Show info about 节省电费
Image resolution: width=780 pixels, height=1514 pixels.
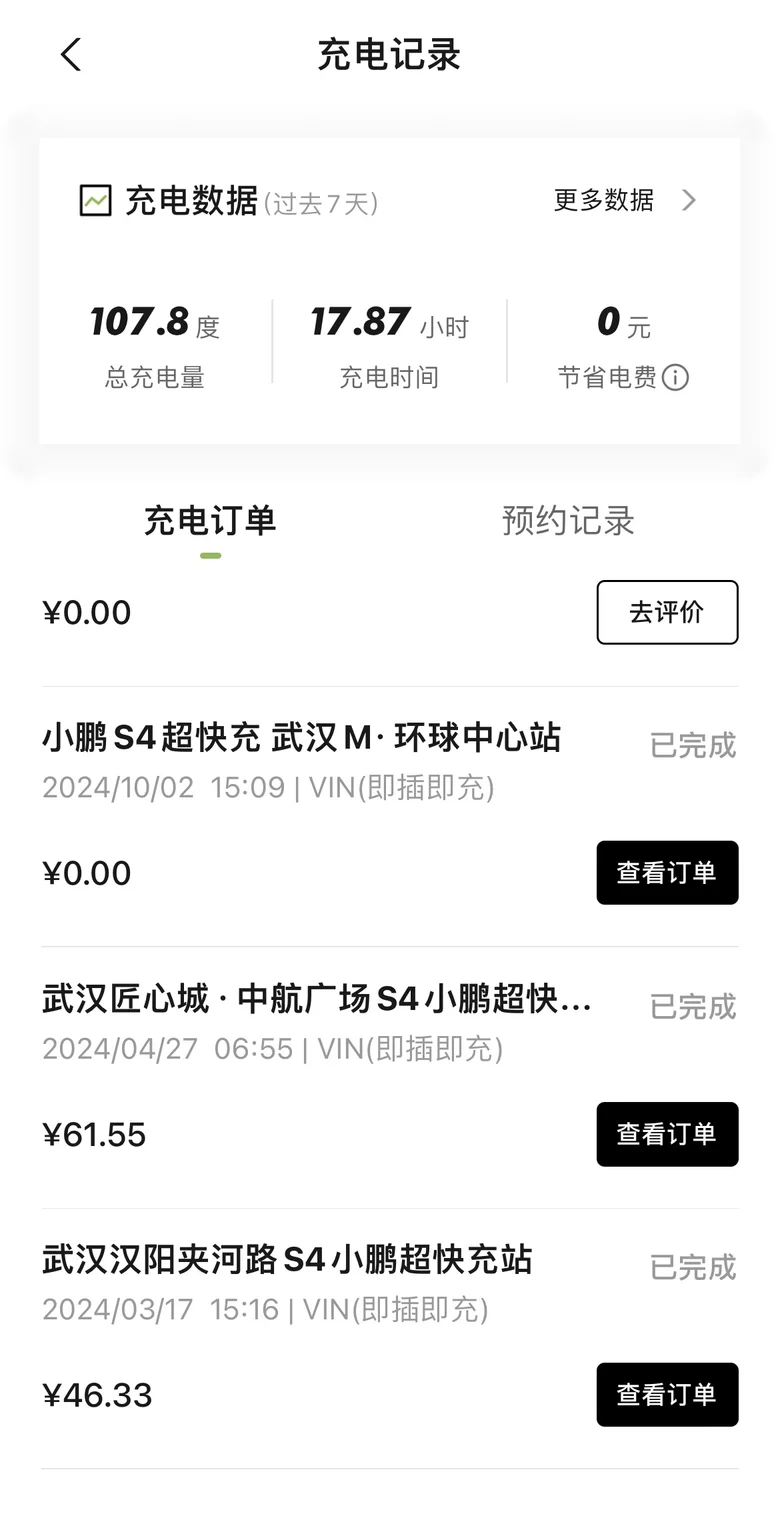[x=676, y=378]
